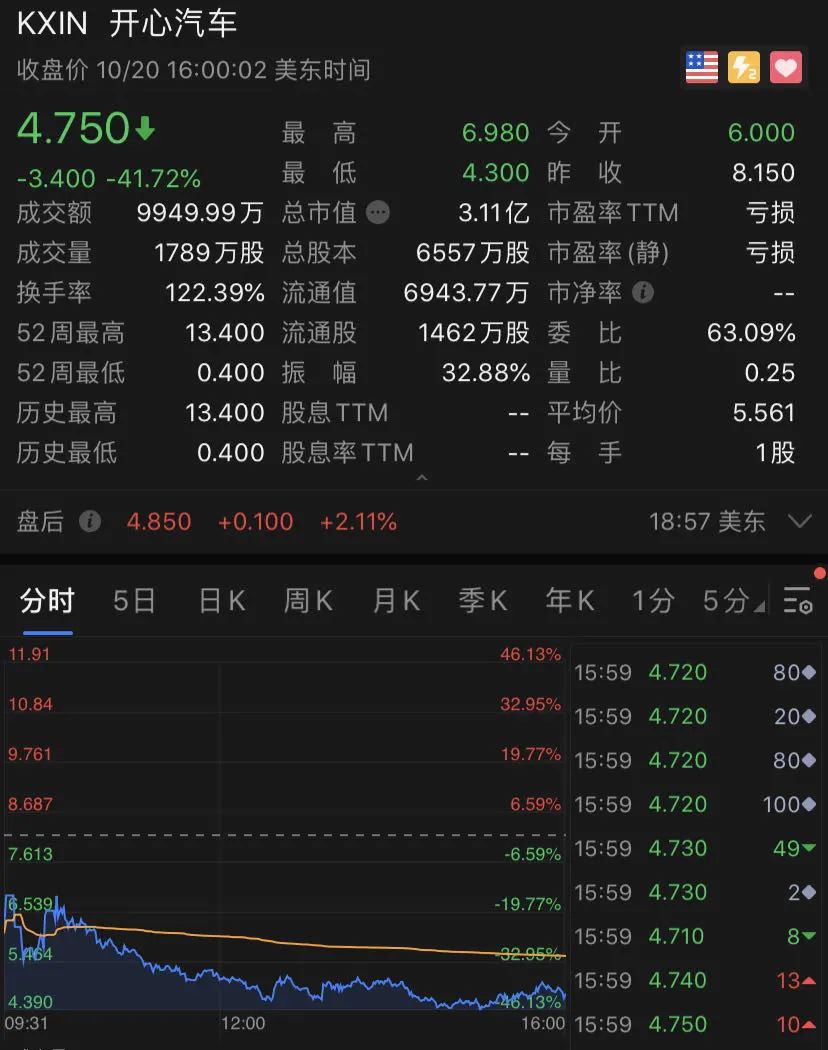Show the 月K chart
This screenshot has width=828, height=1050.
pos(396,601)
